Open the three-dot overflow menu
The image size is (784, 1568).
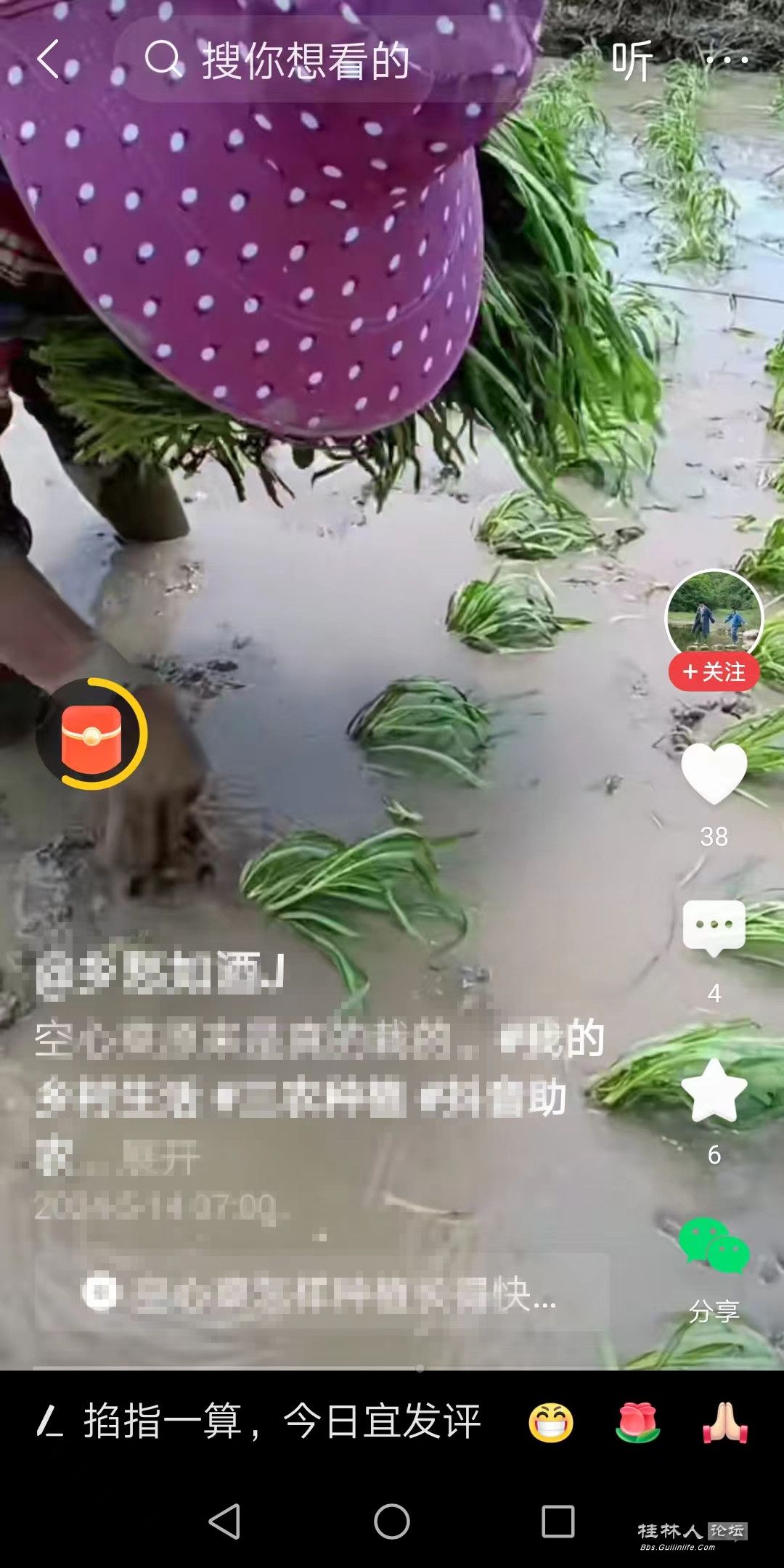pos(727,60)
